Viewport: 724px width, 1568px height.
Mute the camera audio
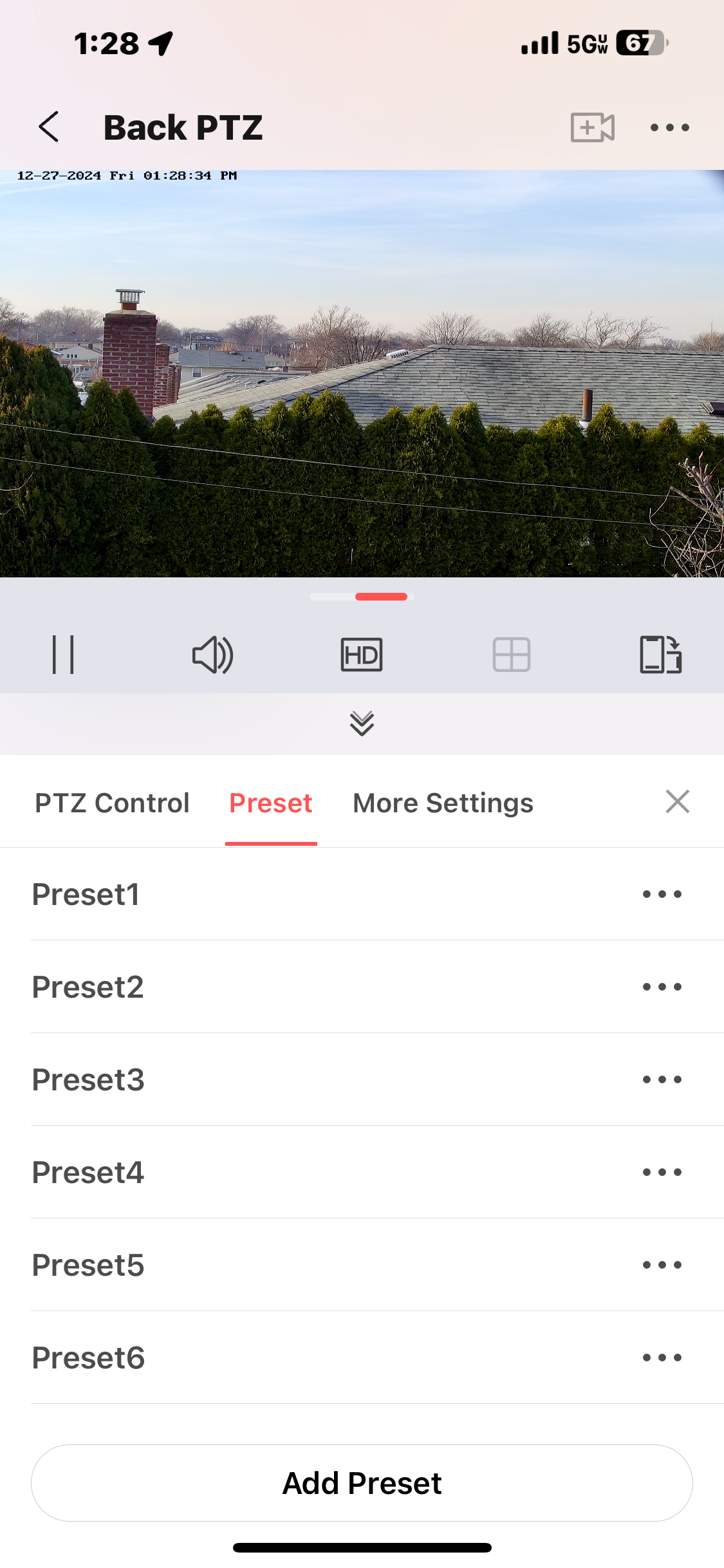click(212, 655)
